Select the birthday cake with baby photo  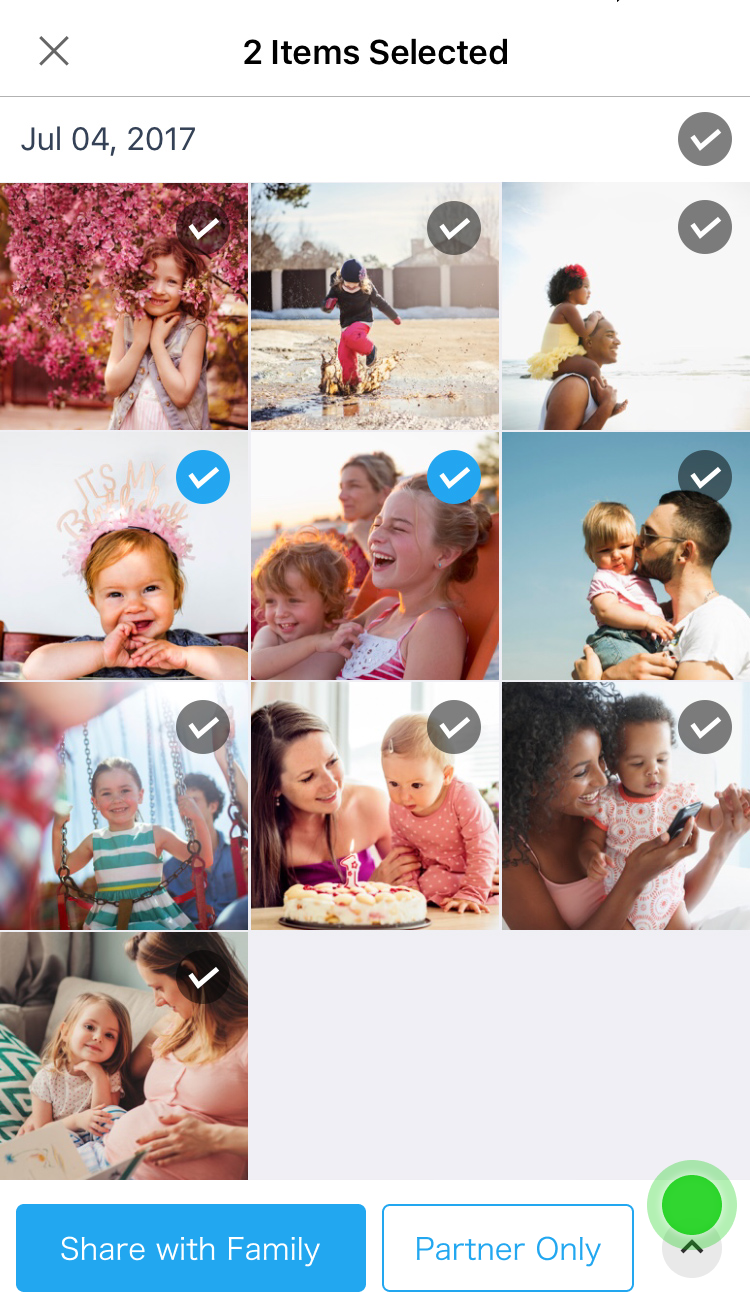[454, 727]
